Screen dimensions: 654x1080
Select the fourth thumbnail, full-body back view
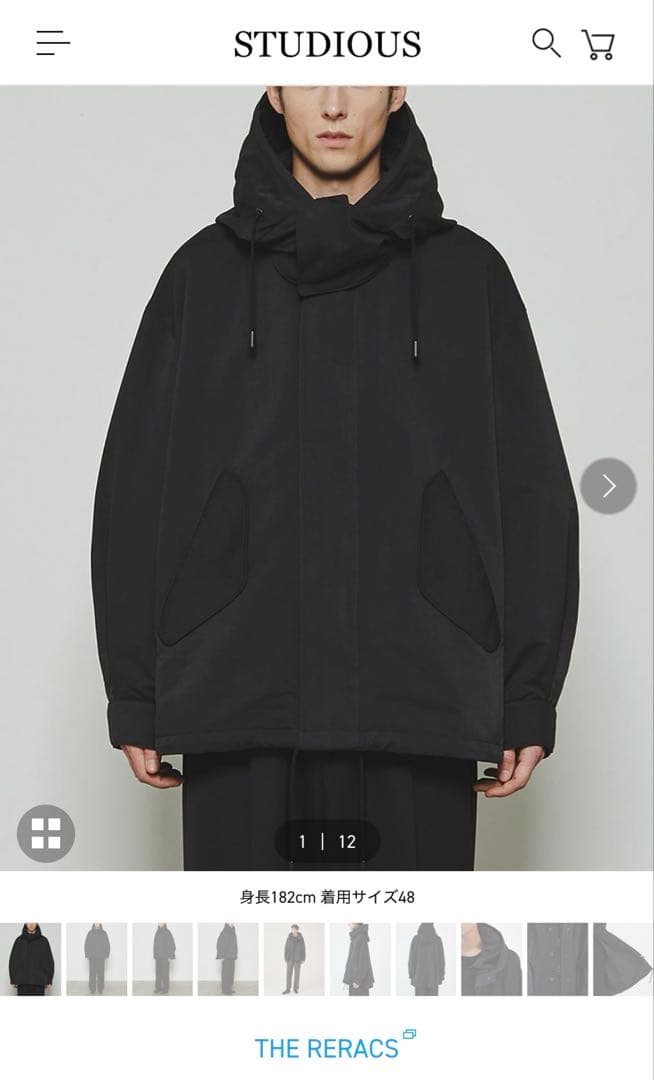(x=228, y=959)
